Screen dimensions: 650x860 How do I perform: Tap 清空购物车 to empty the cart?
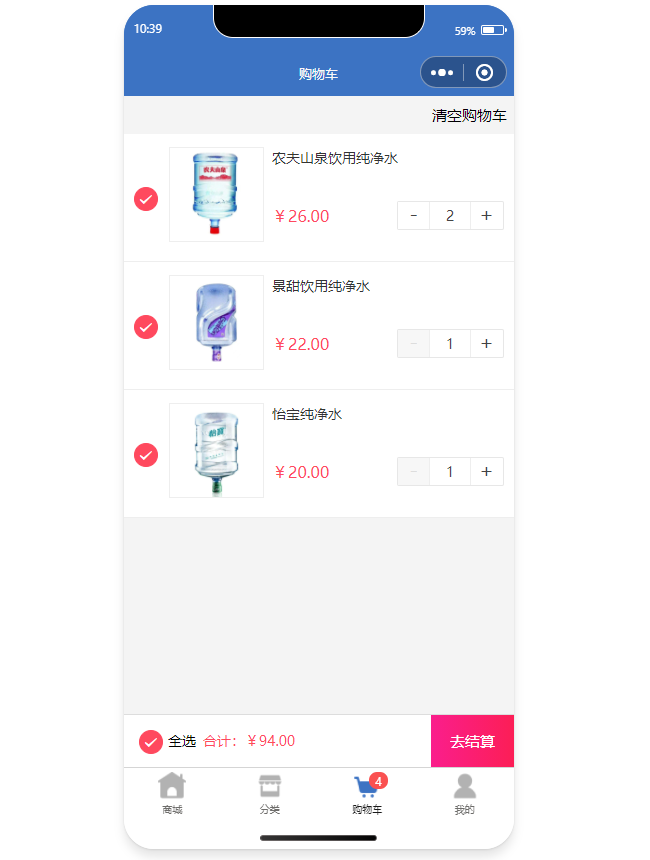tap(469, 116)
